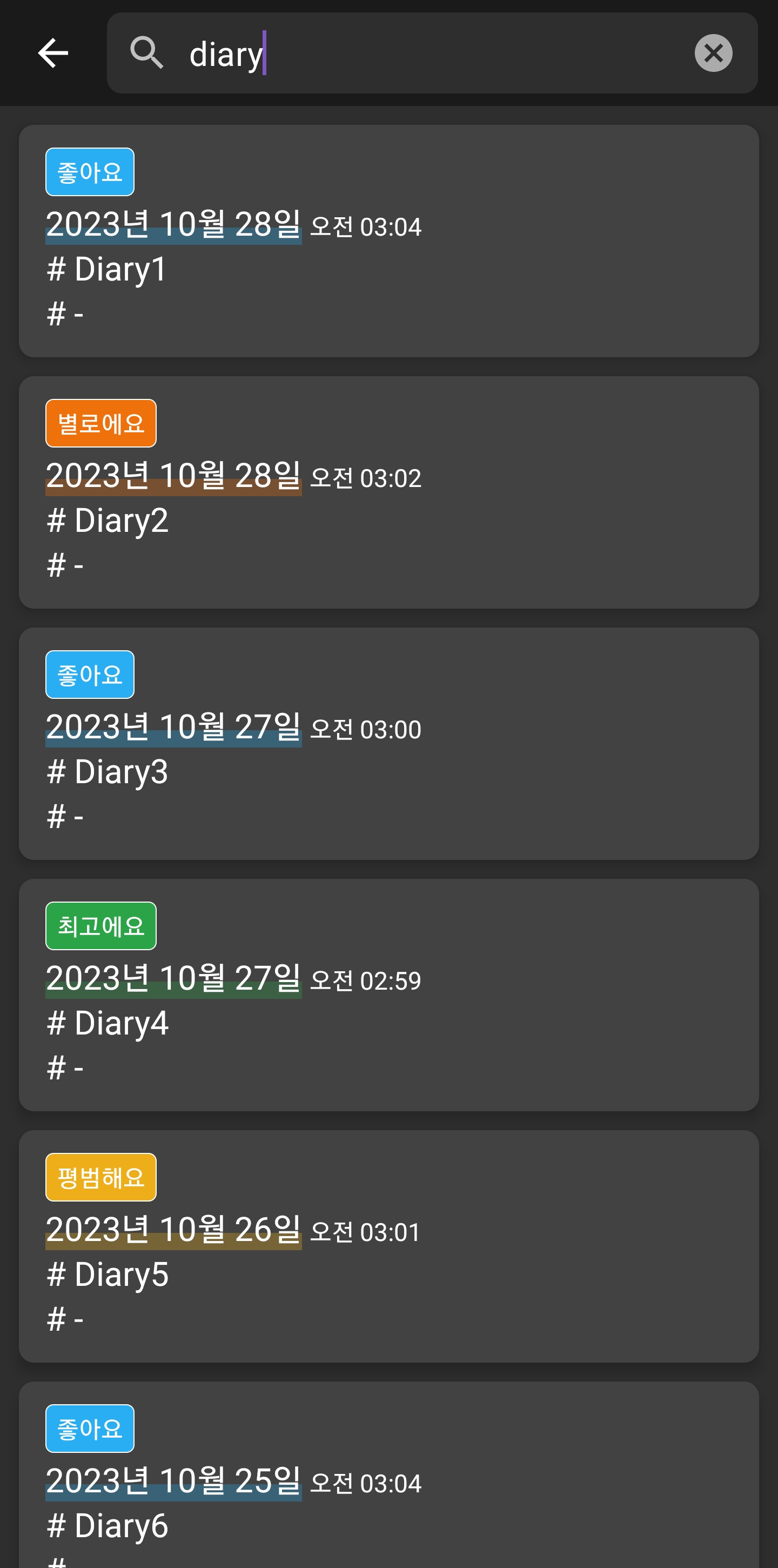Open the Diary5 entry
The image size is (778, 1568).
(x=388, y=1246)
